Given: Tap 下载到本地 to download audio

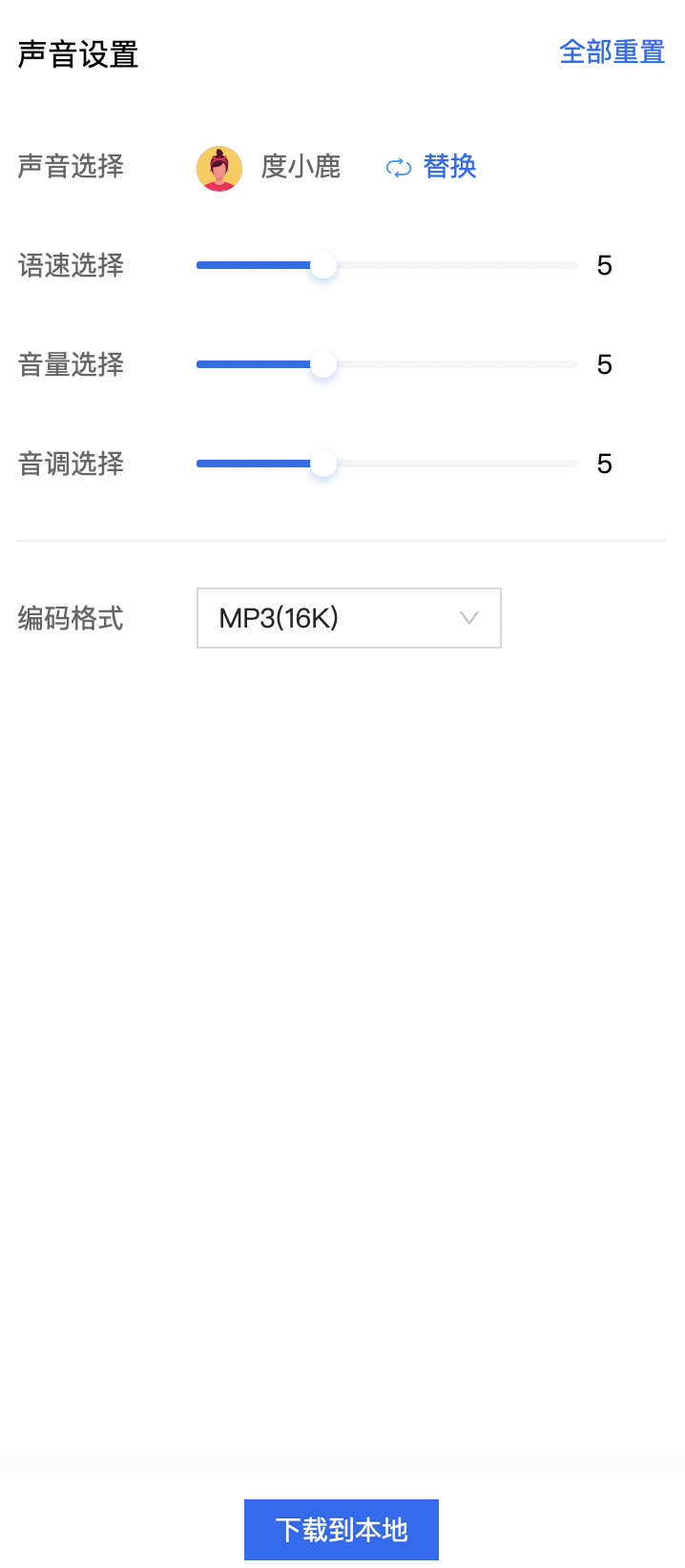Looking at the screenshot, I should tap(342, 1530).
